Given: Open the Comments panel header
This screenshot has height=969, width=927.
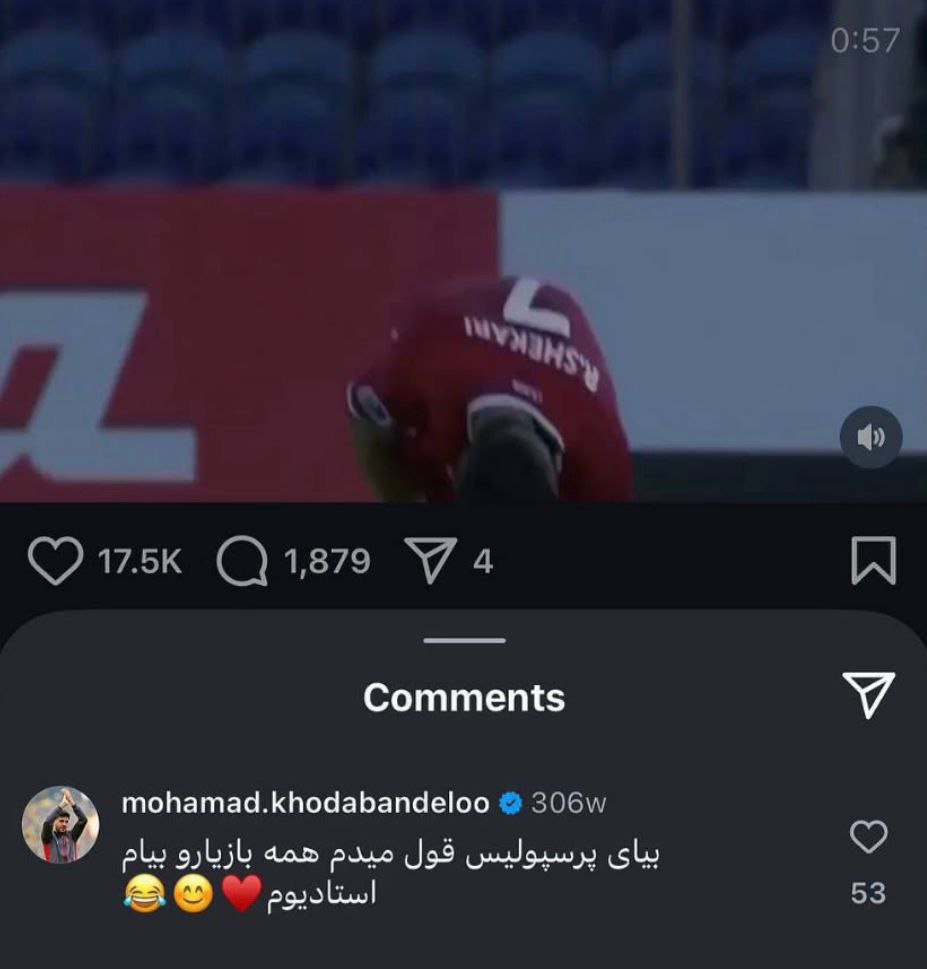Looking at the screenshot, I should 463,695.
